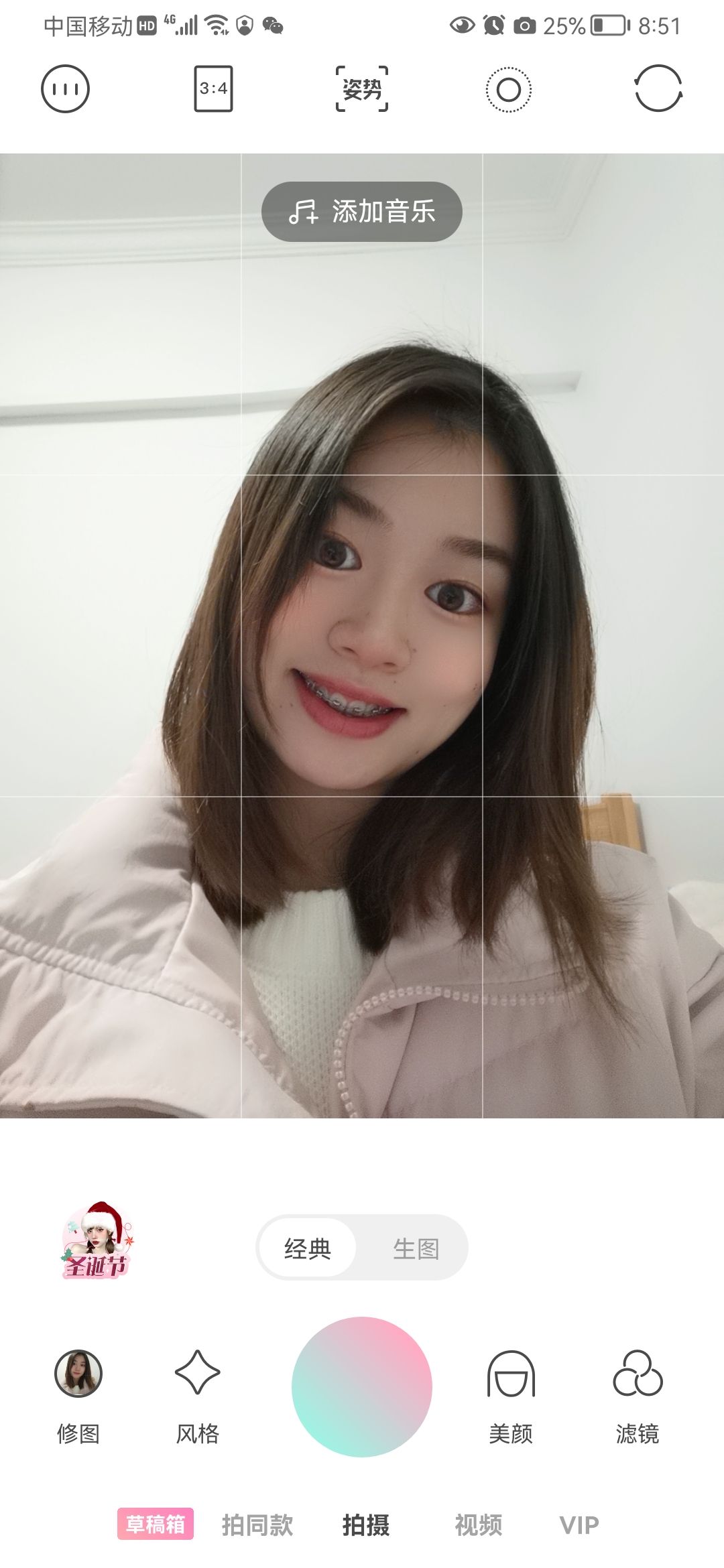Open the 圣诞节 Christmas sticker
724x1568 pixels.
pyautogui.click(x=97, y=1241)
